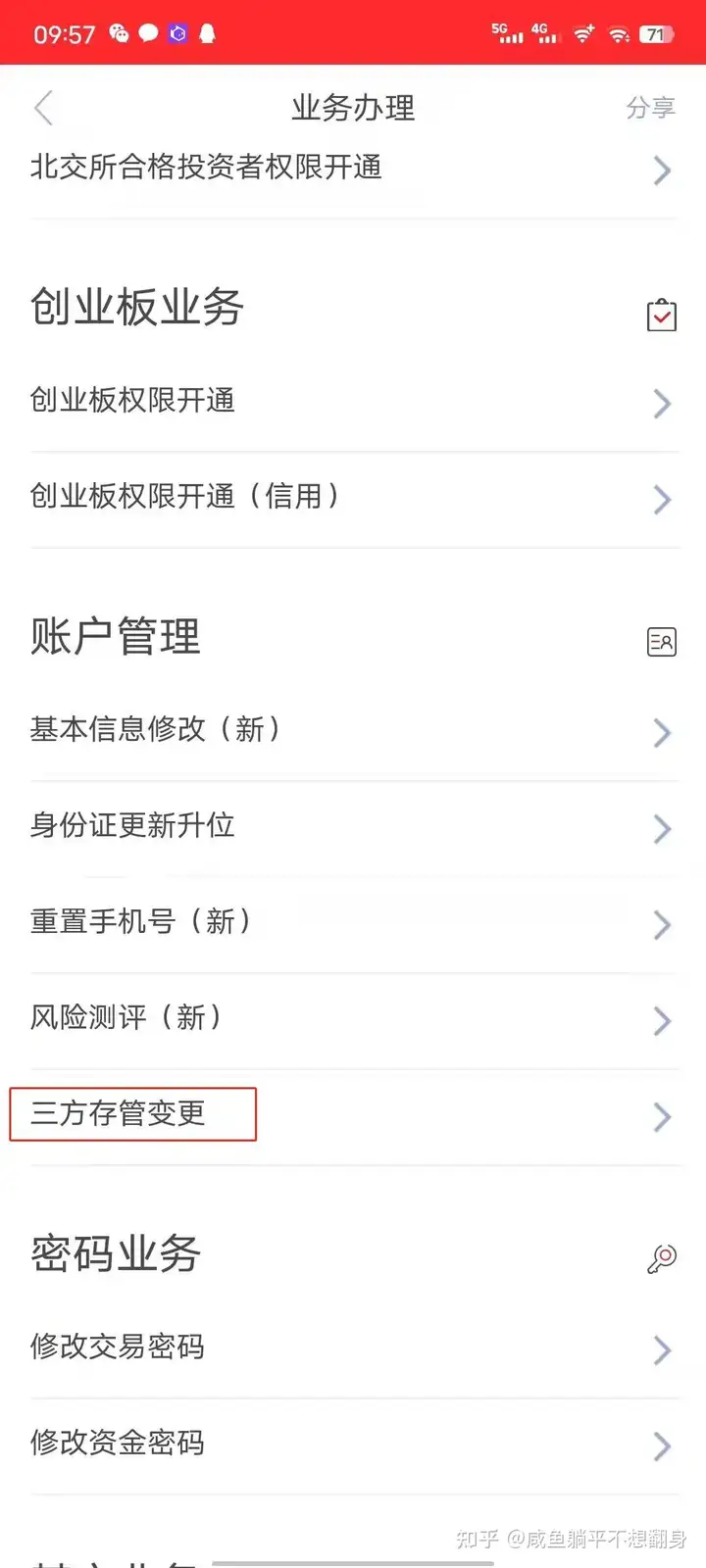Viewport: 706px width, 1568px height.
Task: Open 北交所合格投资者权限开通
Action: tap(354, 170)
